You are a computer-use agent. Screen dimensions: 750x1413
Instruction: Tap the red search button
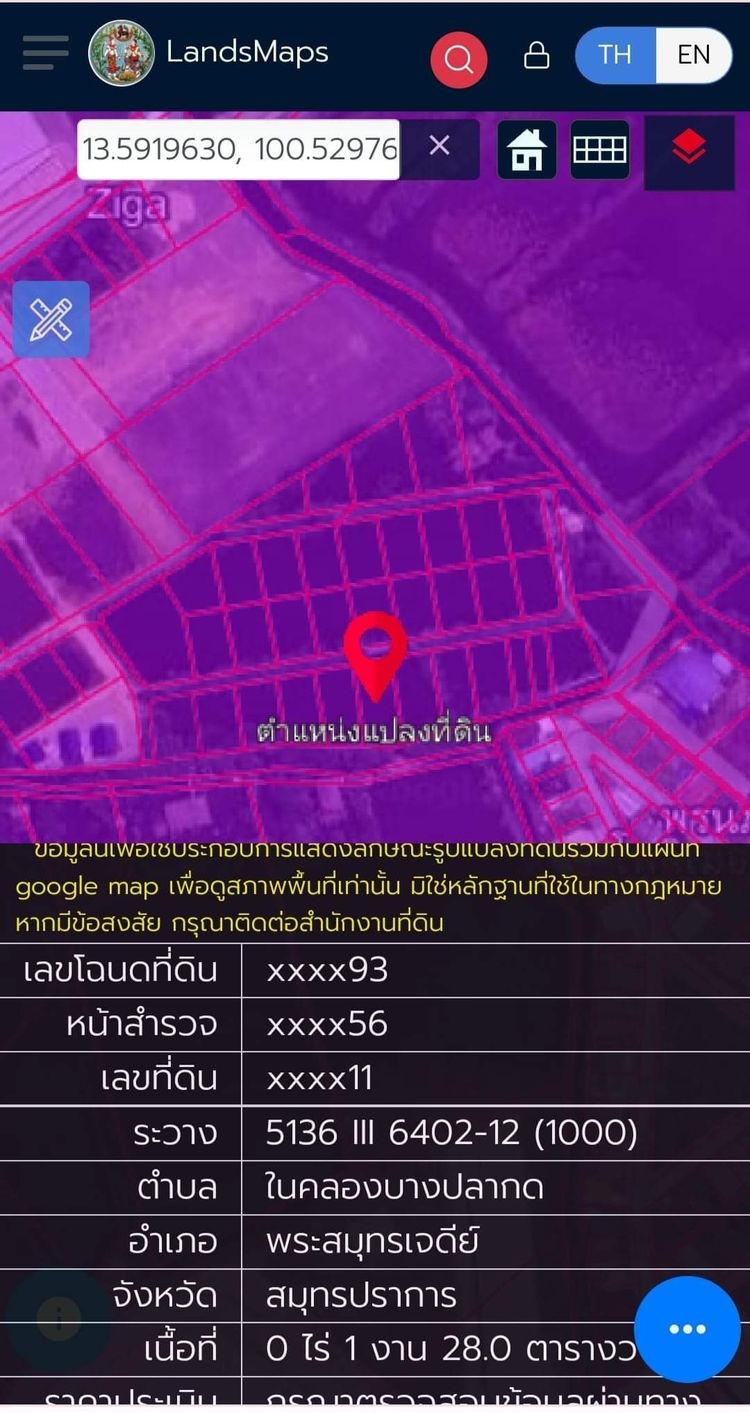[x=458, y=59]
